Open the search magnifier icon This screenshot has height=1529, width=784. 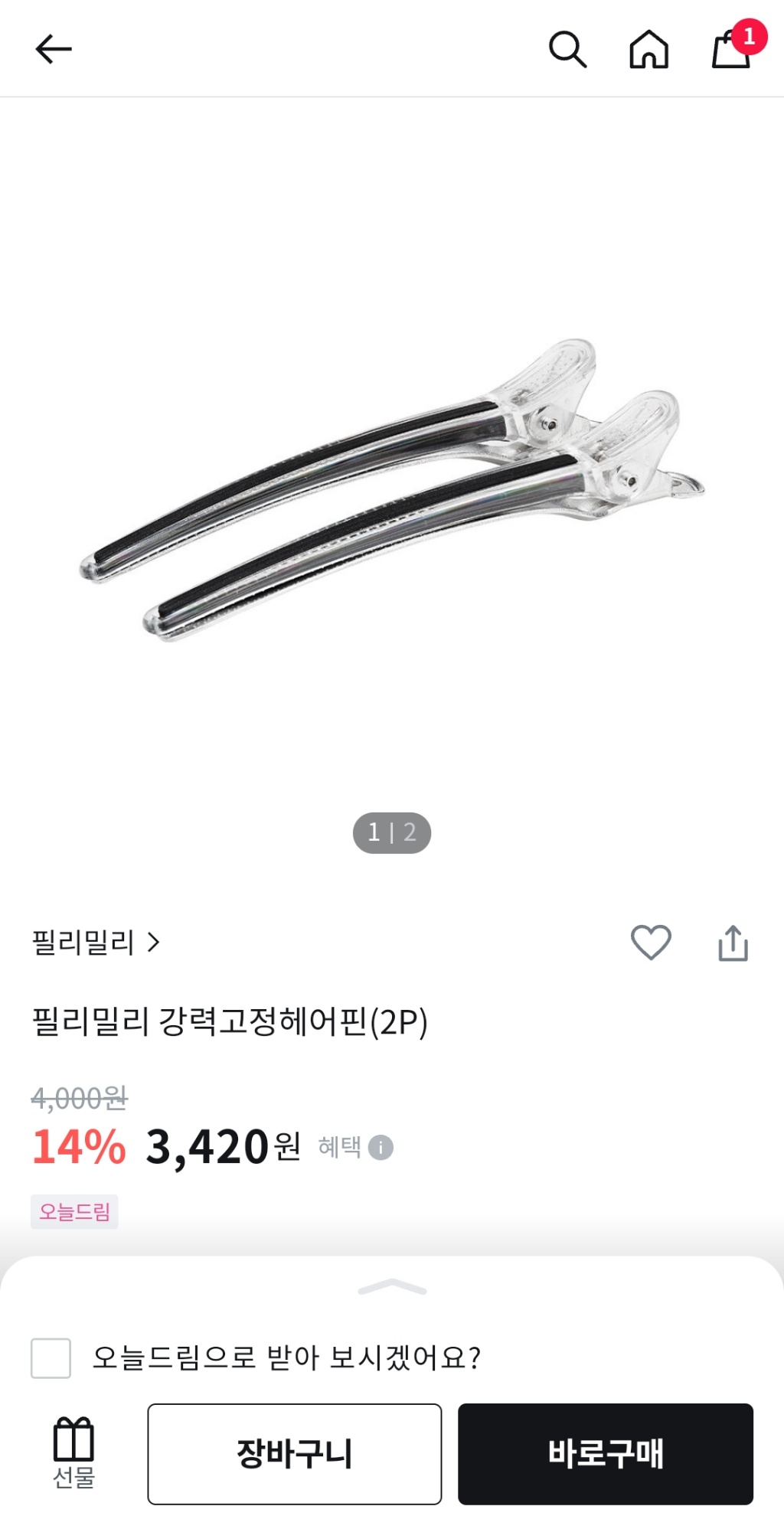[x=567, y=50]
